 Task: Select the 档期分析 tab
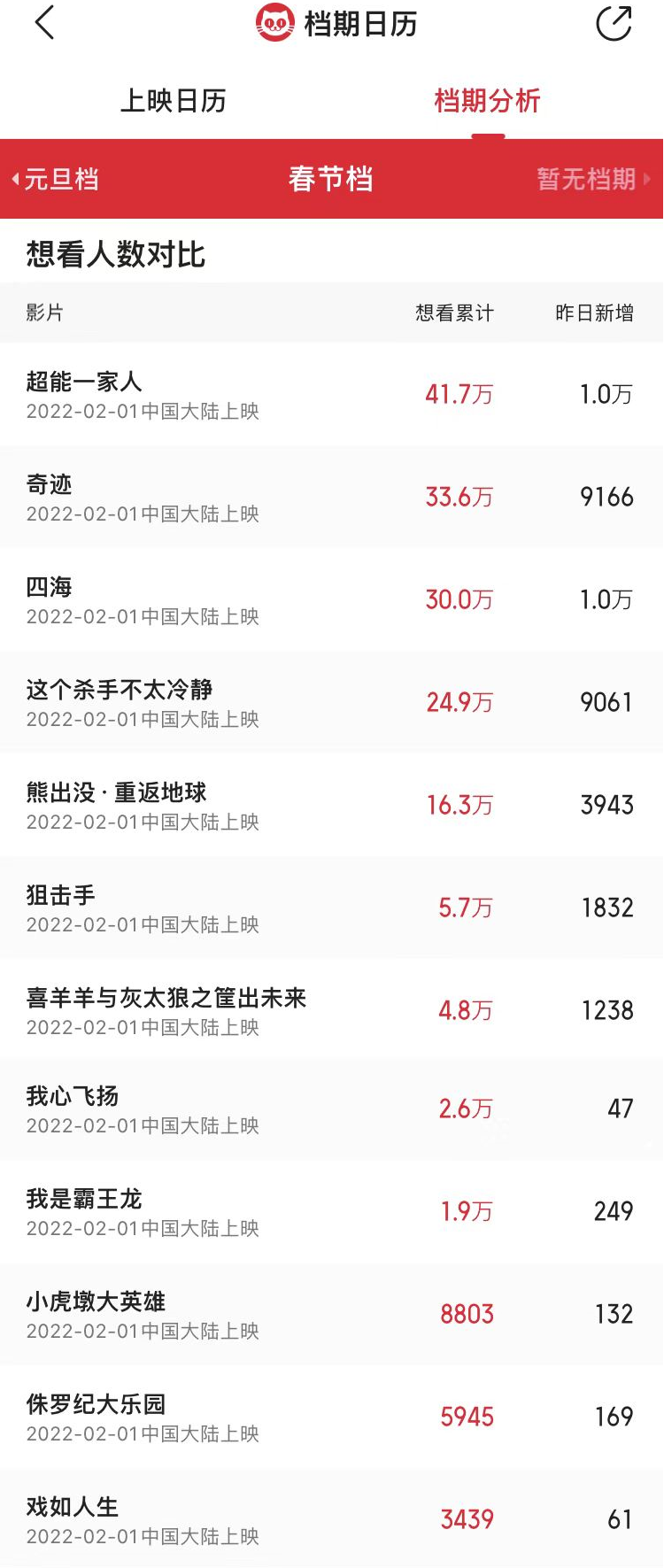click(487, 101)
